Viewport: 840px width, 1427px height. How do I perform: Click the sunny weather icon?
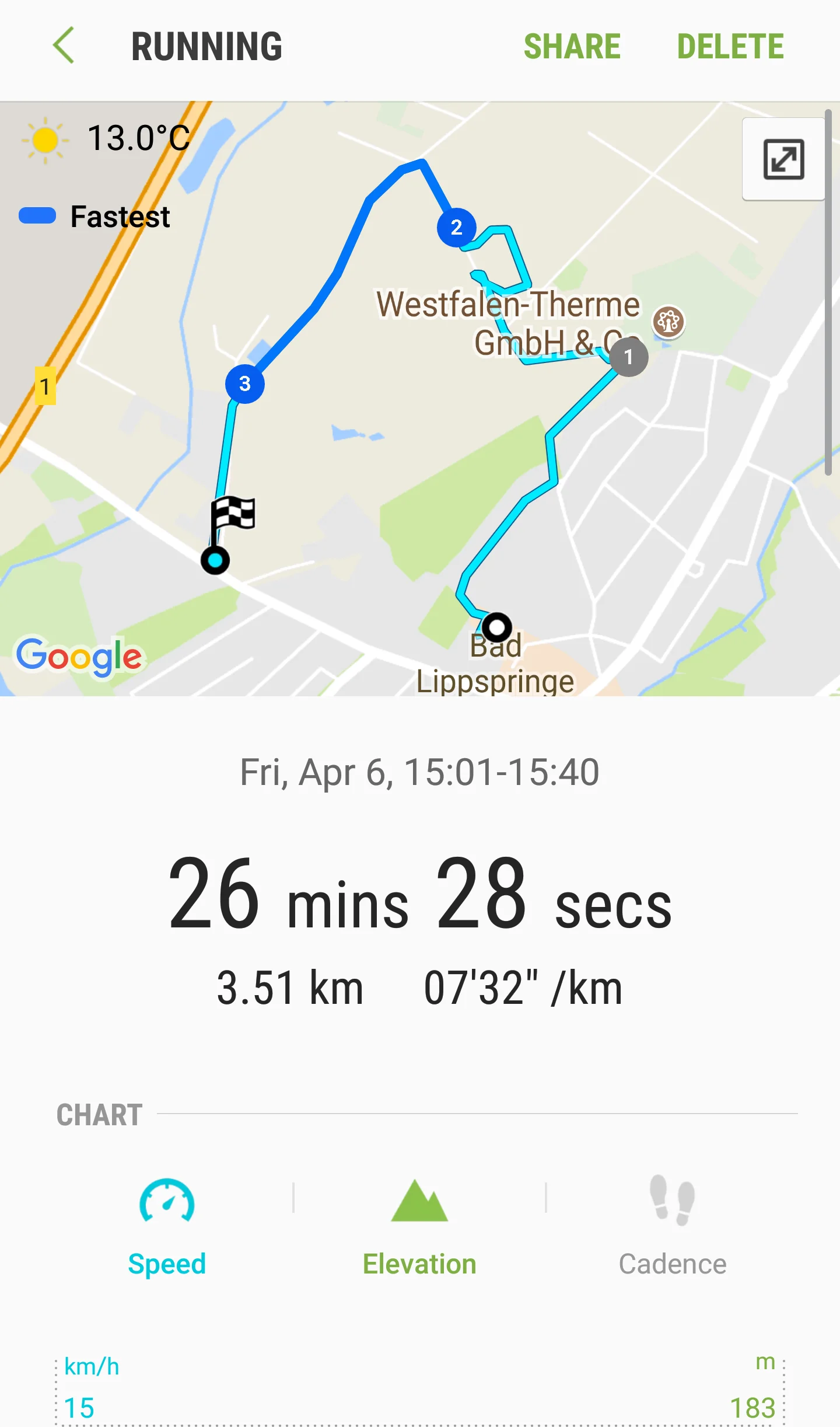click(45, 139)
